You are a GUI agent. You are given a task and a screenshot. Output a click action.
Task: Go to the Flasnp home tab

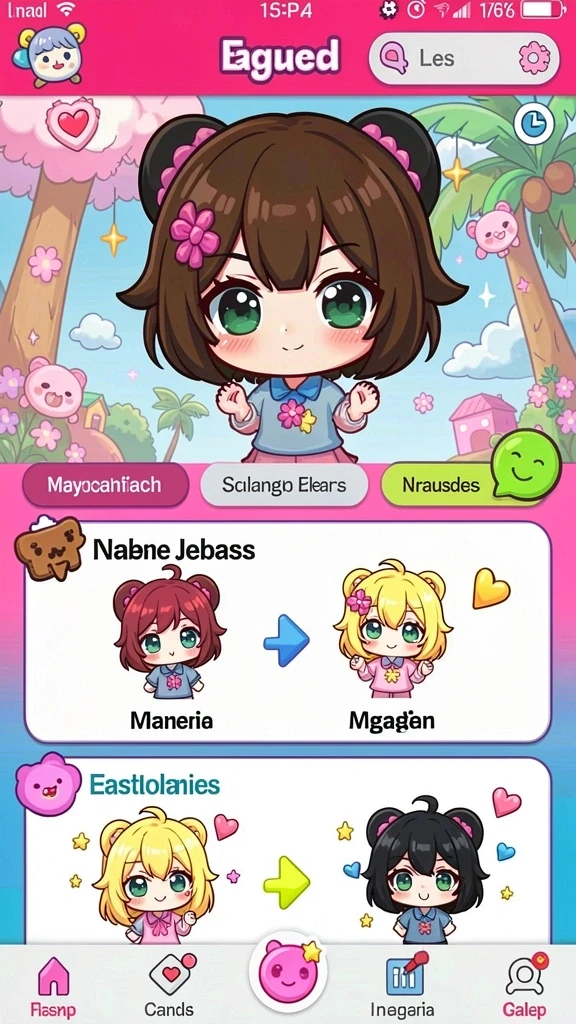coord(53,987)
